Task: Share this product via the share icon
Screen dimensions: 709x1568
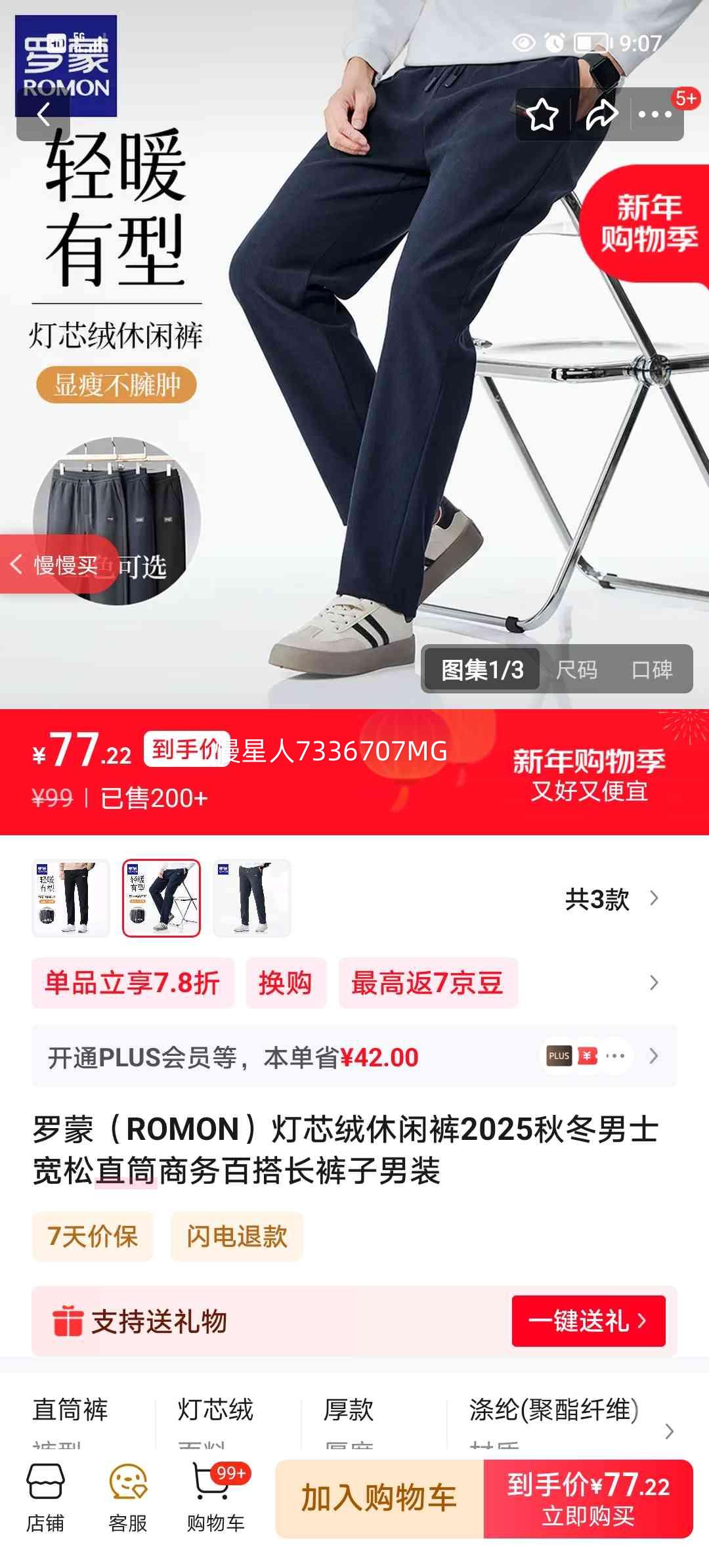Action: click(x=601, y=113)
